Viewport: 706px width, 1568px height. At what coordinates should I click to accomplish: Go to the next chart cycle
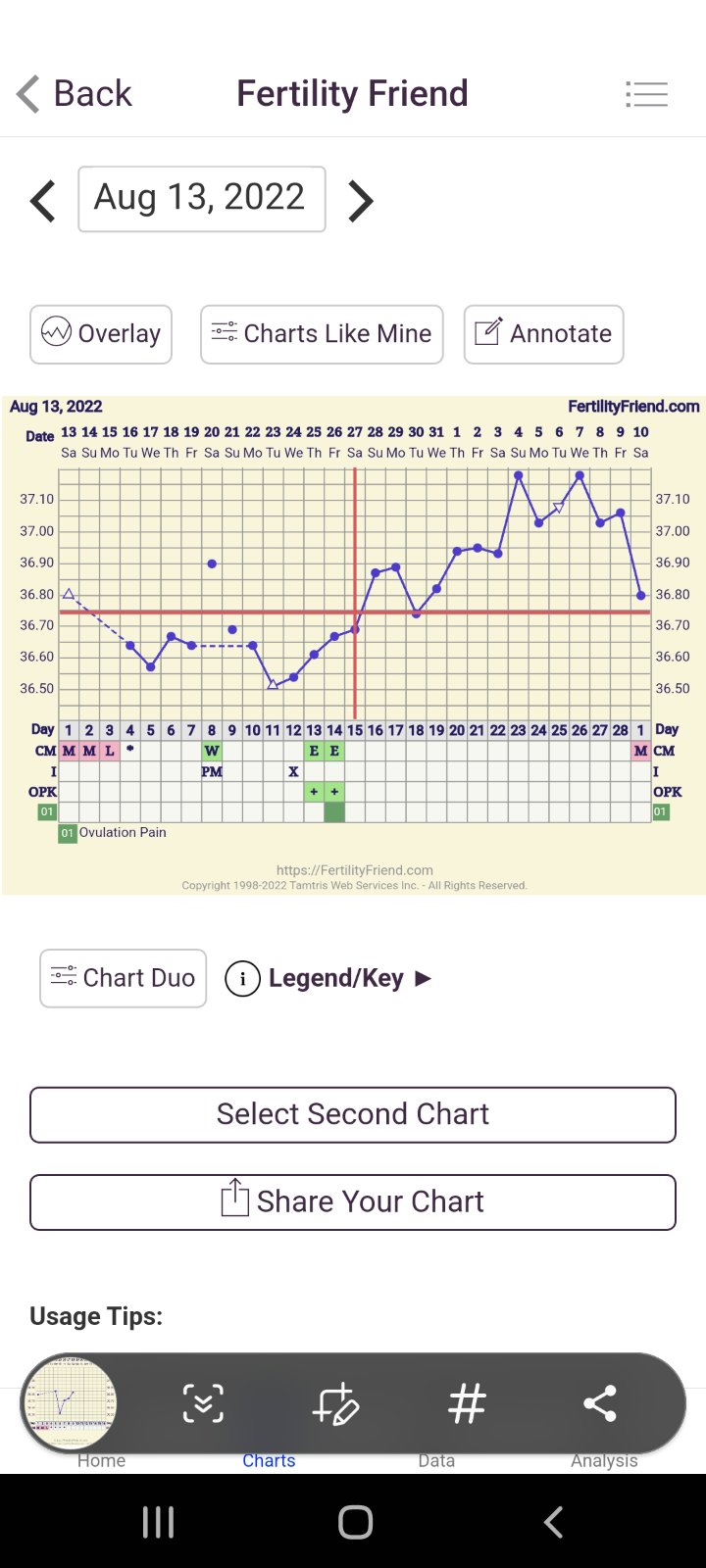point(361,201)
